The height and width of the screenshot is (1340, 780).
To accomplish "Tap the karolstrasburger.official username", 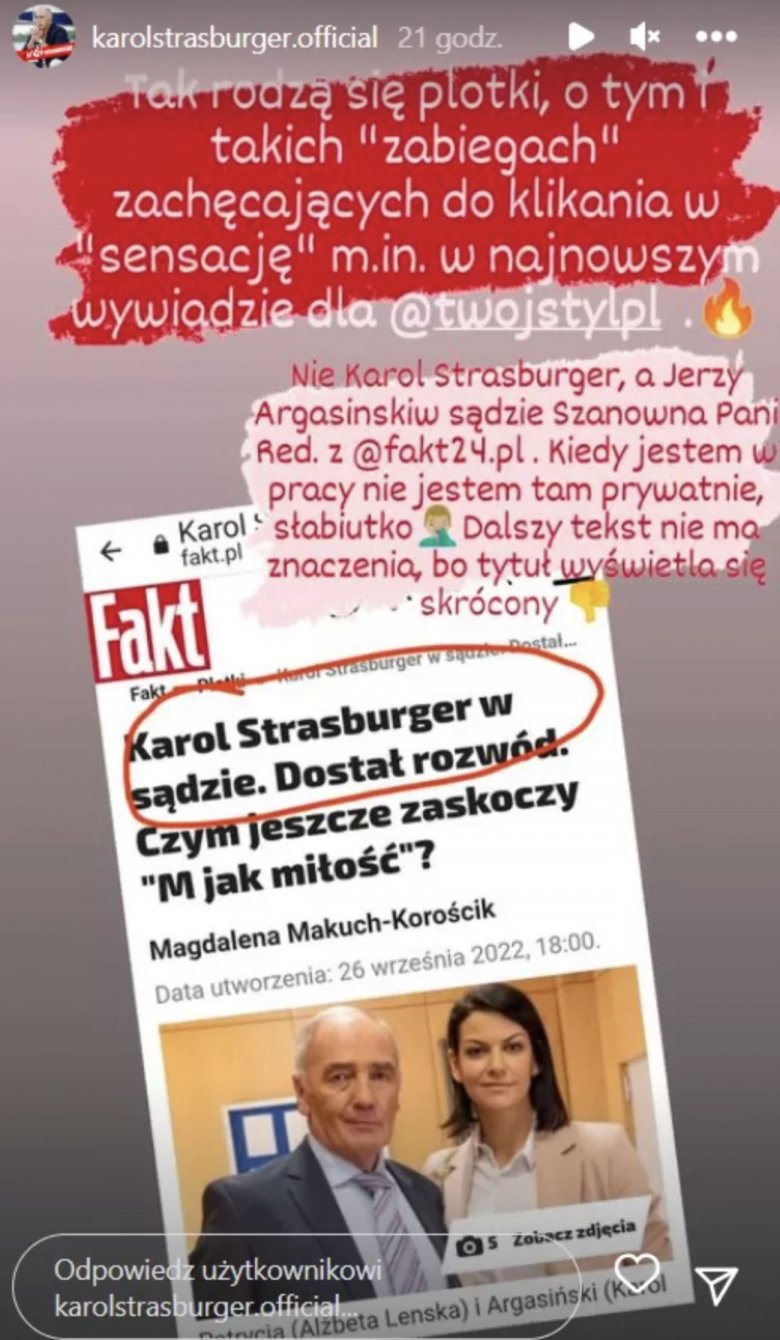I will click(235, 39).
